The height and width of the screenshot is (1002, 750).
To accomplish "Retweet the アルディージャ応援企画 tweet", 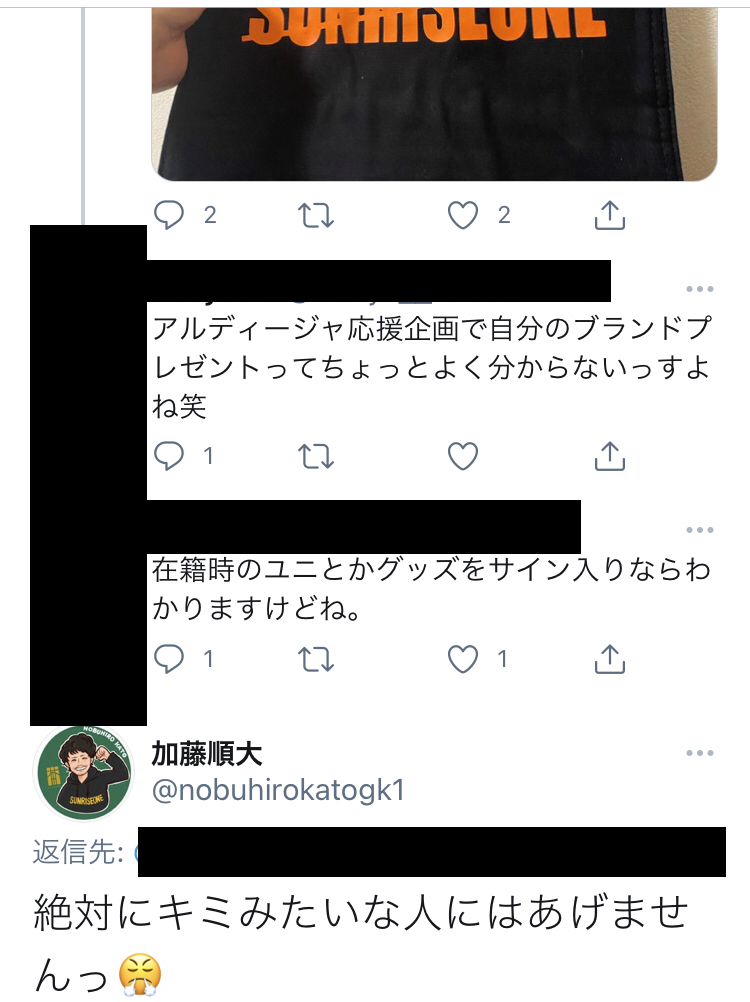I will [x=316, y=457].
